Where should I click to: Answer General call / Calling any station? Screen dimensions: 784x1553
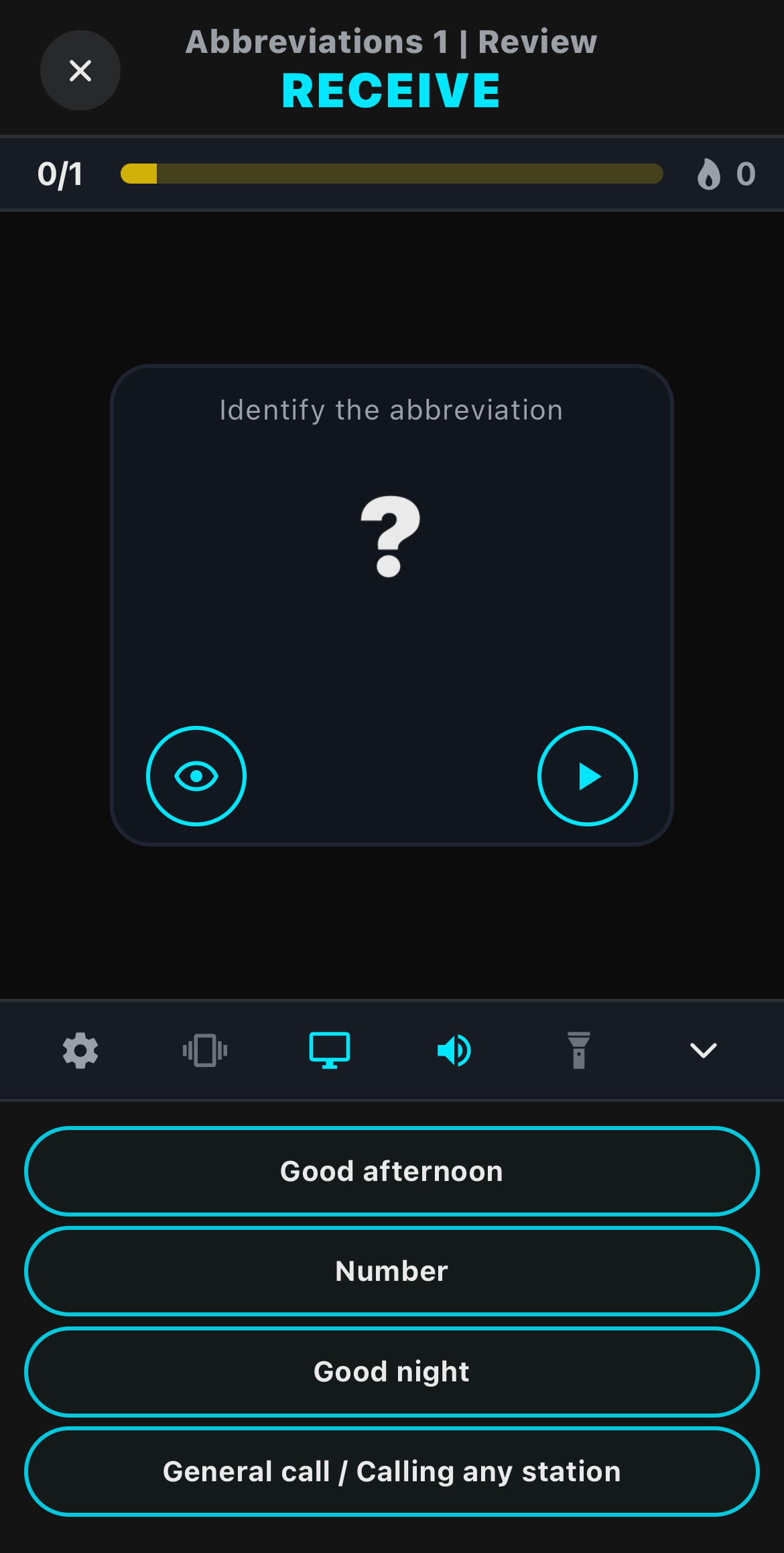pos(392,1471)
